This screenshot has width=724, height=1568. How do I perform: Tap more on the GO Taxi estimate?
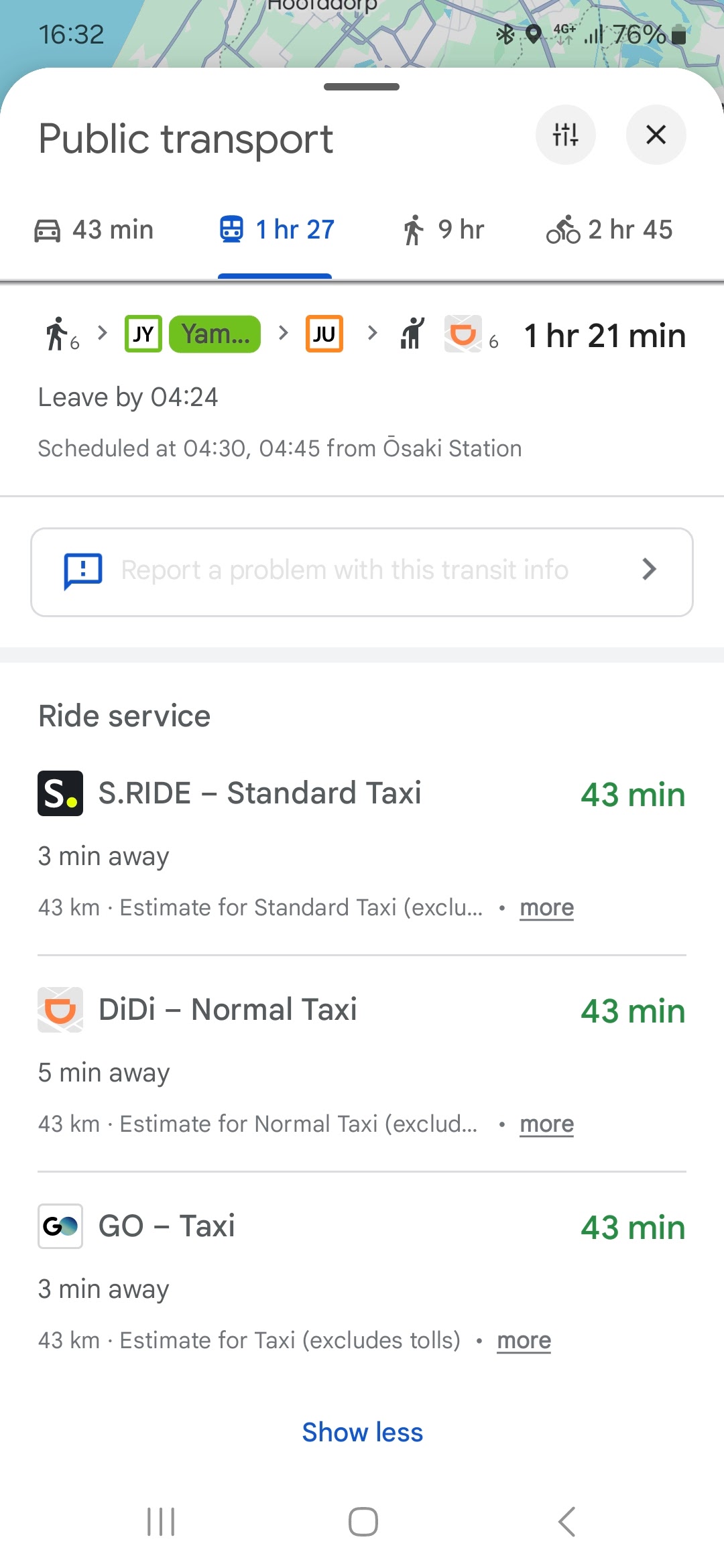[524, 1340]
